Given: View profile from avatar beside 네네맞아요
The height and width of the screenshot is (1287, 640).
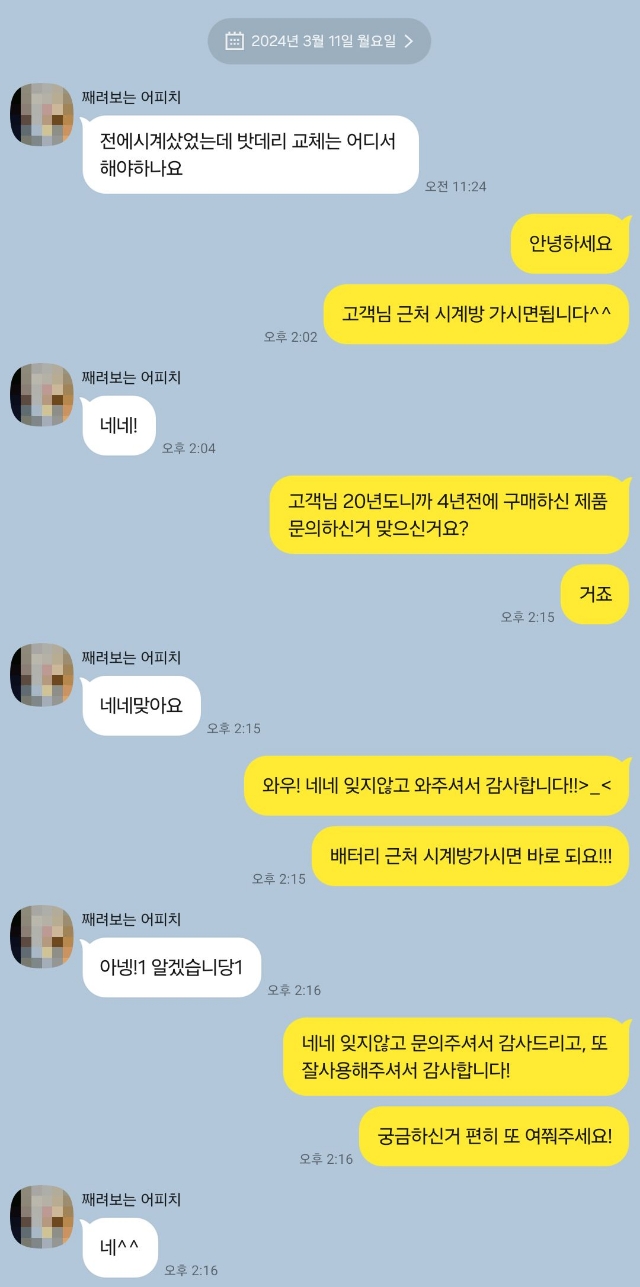Looking at the screenshot, I should pyautogui.click(x=42, y=675).
